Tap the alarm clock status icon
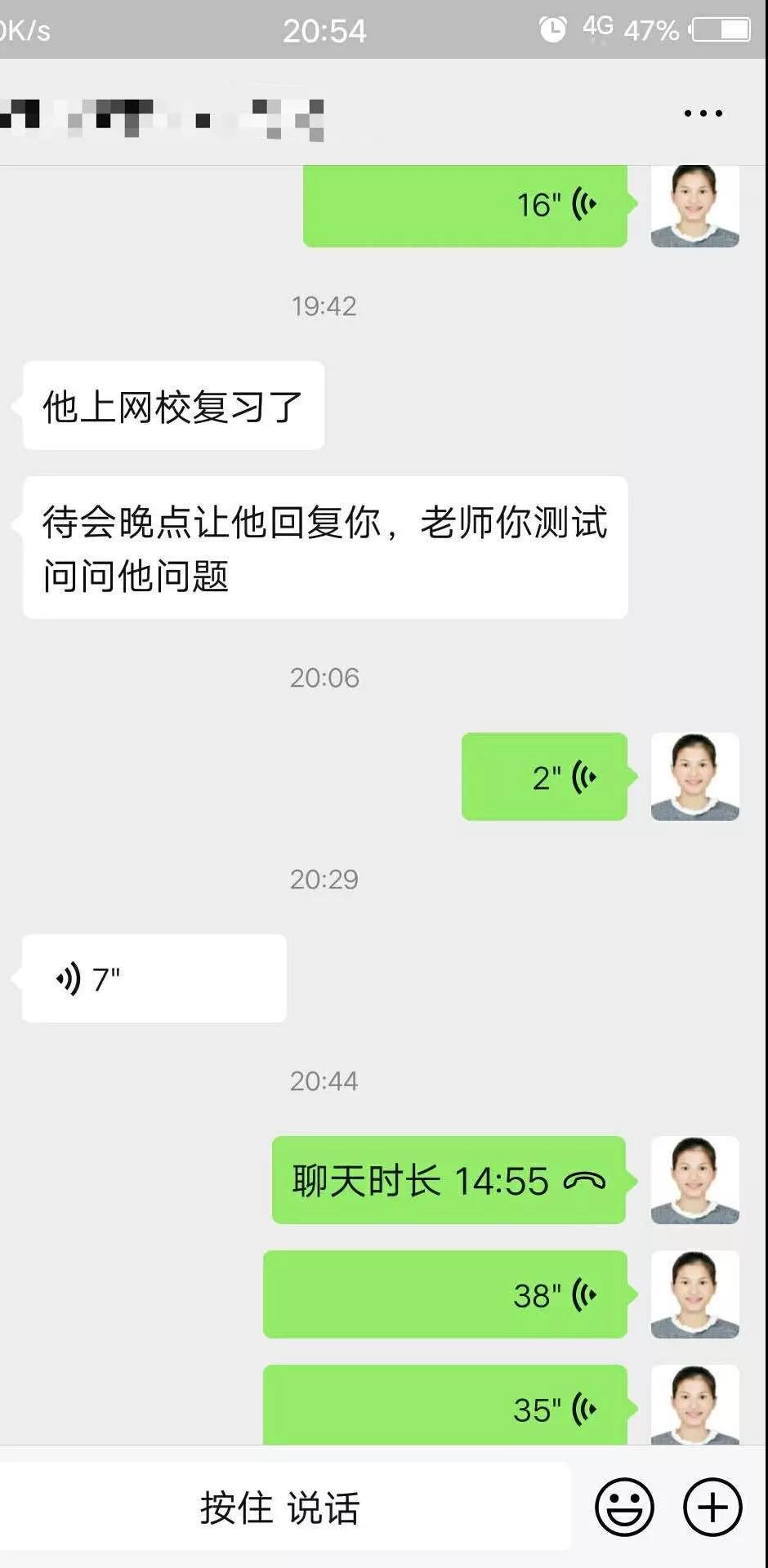Viewport: 768px width, 1568px height. pos(552,27)
